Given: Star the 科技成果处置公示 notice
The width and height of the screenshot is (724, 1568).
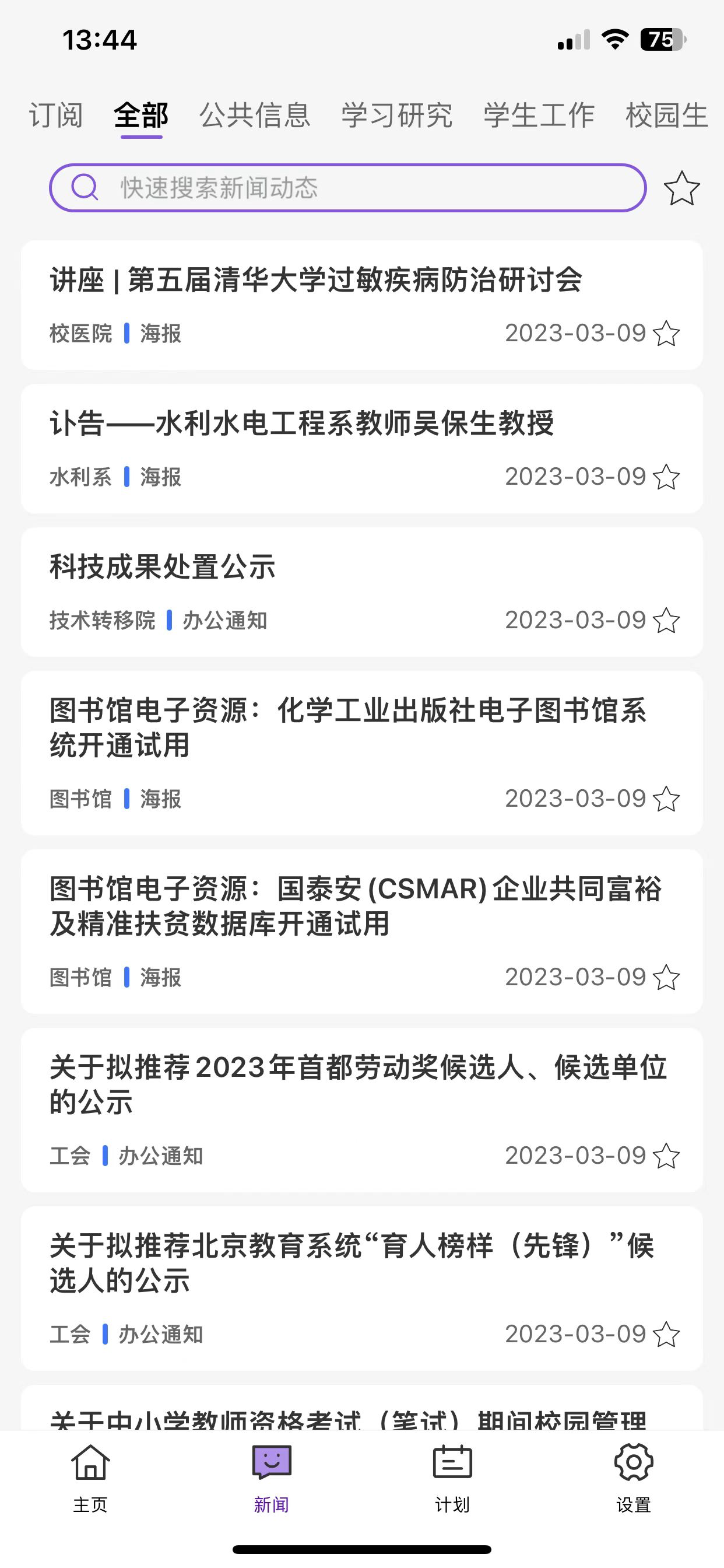Looking at the screenshot, I should (x=666, y=620).
